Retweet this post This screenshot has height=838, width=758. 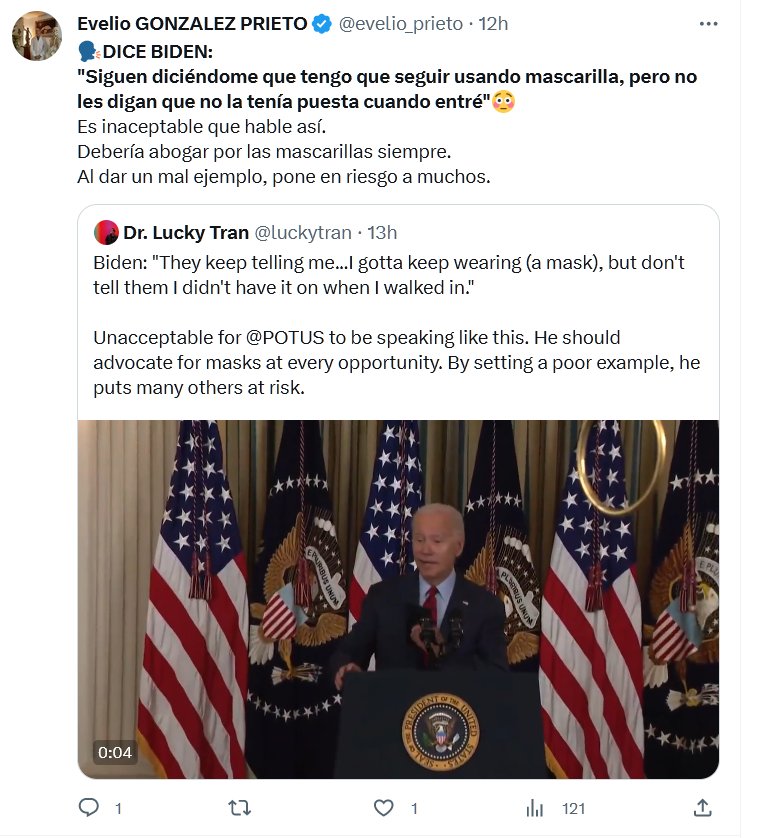[x=241, y=807]
